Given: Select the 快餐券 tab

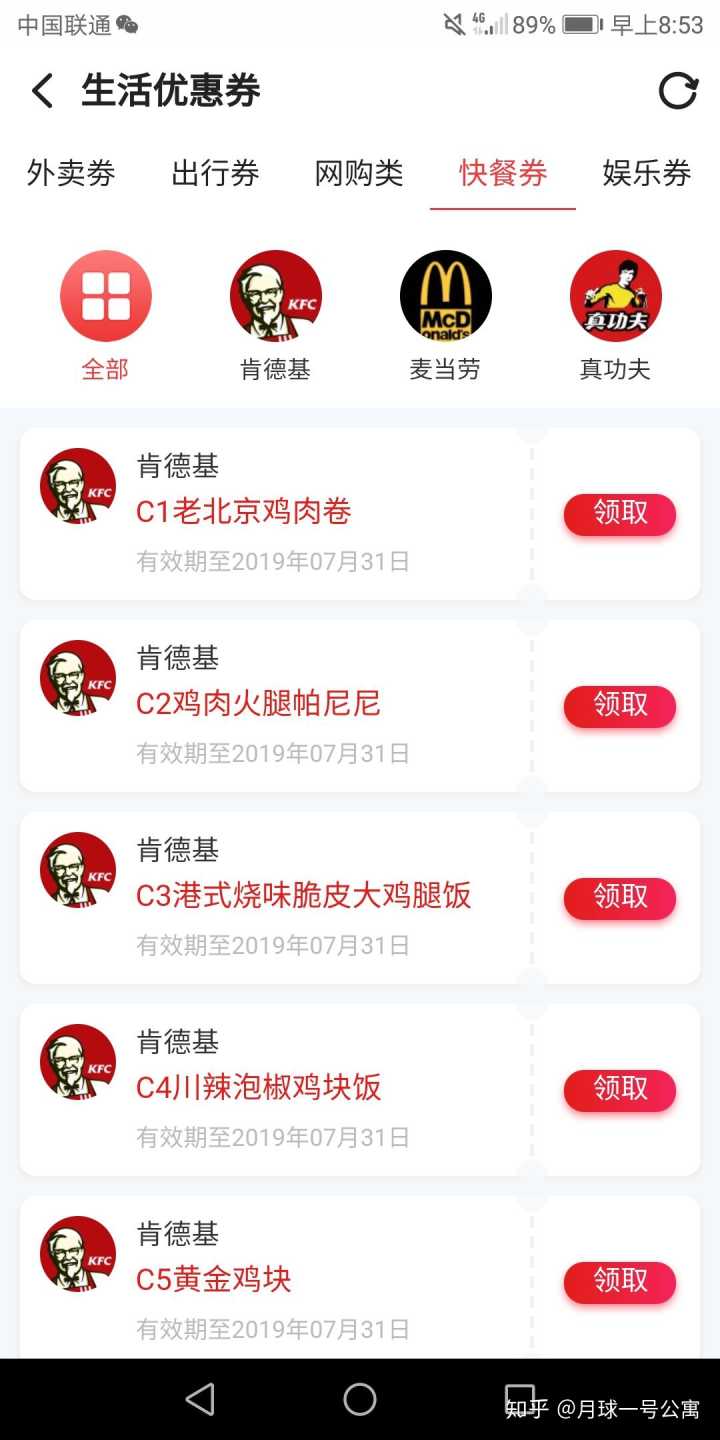Looking at the screenshot, I should pos(503,173).
